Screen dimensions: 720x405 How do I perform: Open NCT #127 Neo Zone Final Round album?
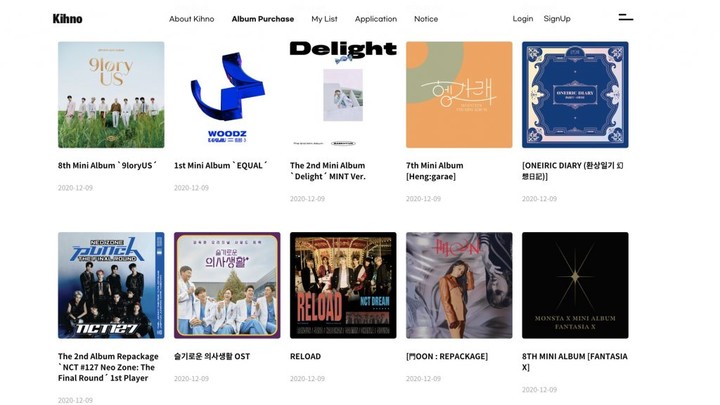[x=111, y=285]
